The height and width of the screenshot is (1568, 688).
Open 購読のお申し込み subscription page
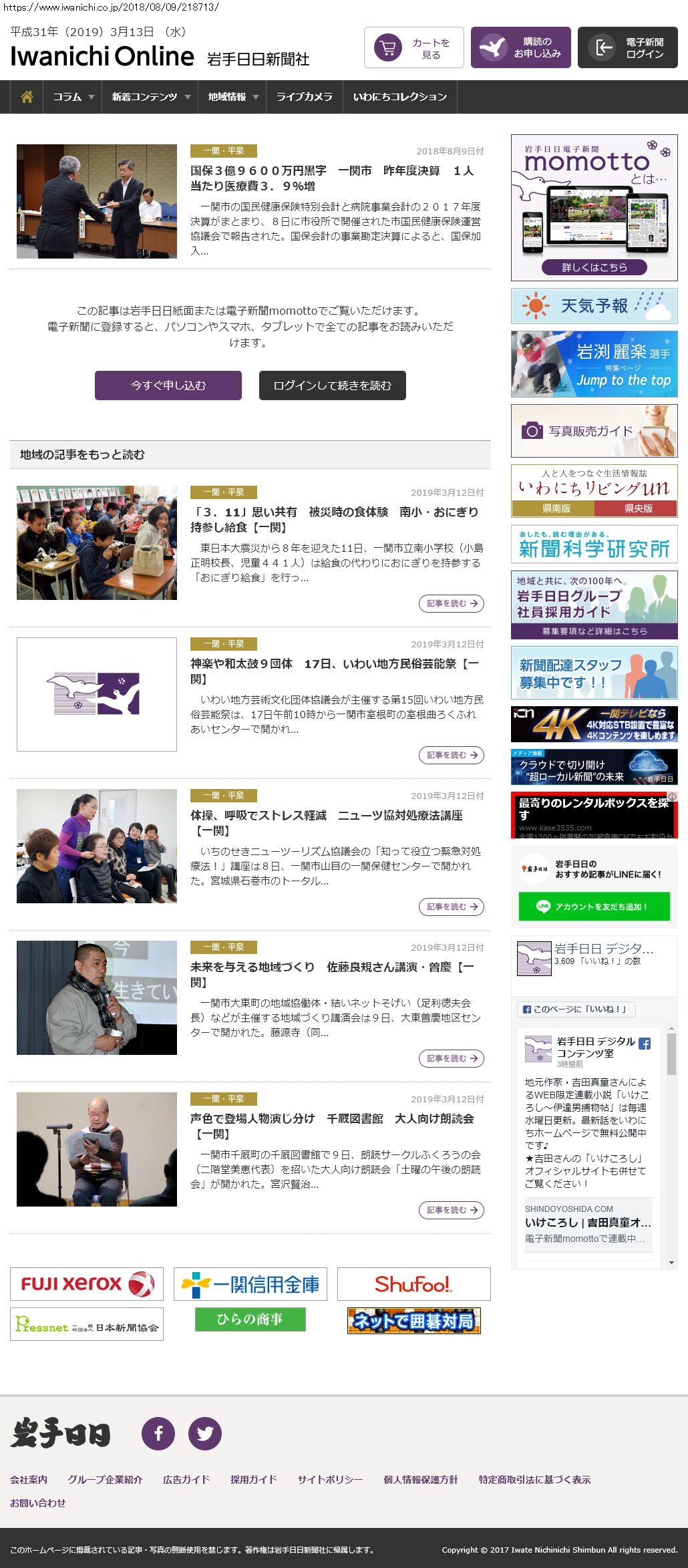click(521, 48)
